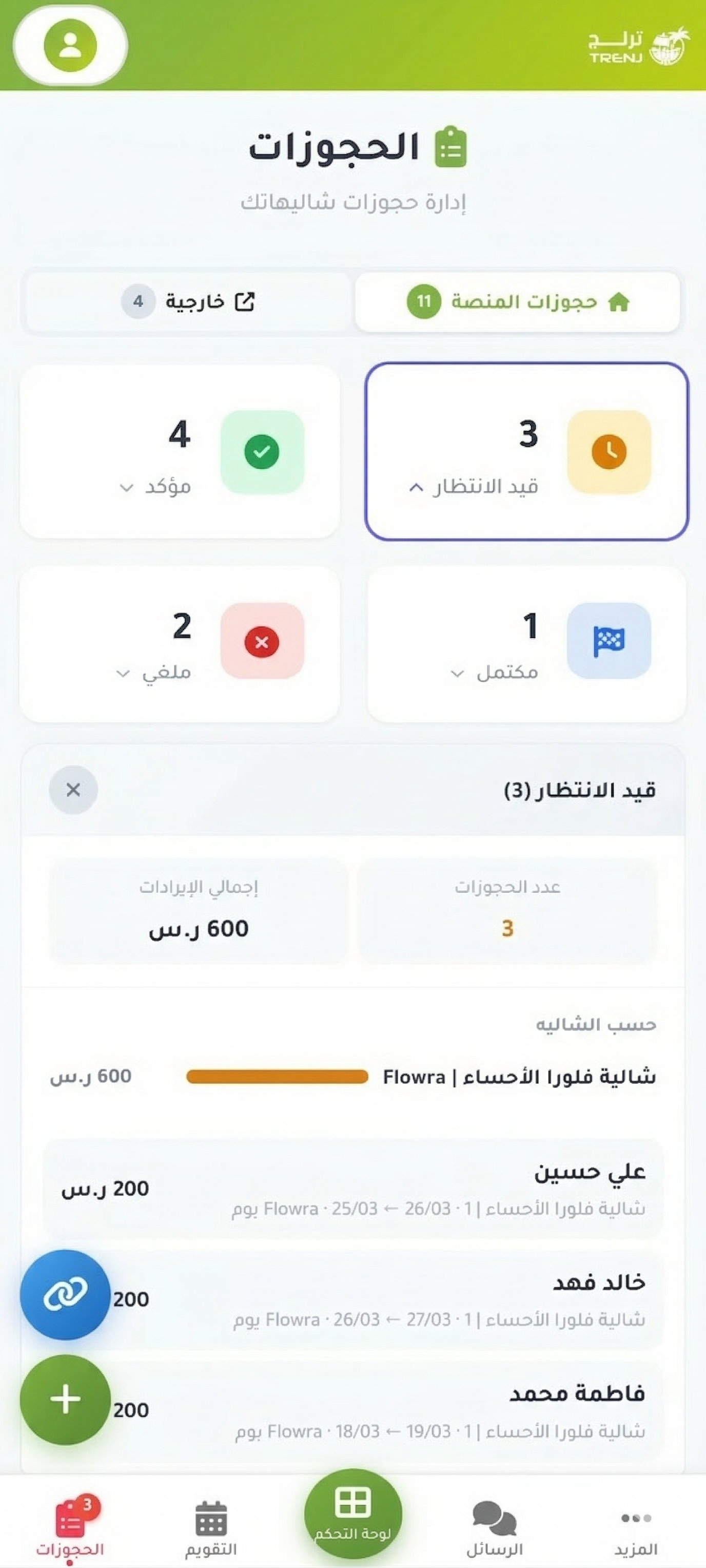This screenshot has height=1568, width=706.
Task: Switch to the حجوزات المنصة tab
Action: click(520, 301)
